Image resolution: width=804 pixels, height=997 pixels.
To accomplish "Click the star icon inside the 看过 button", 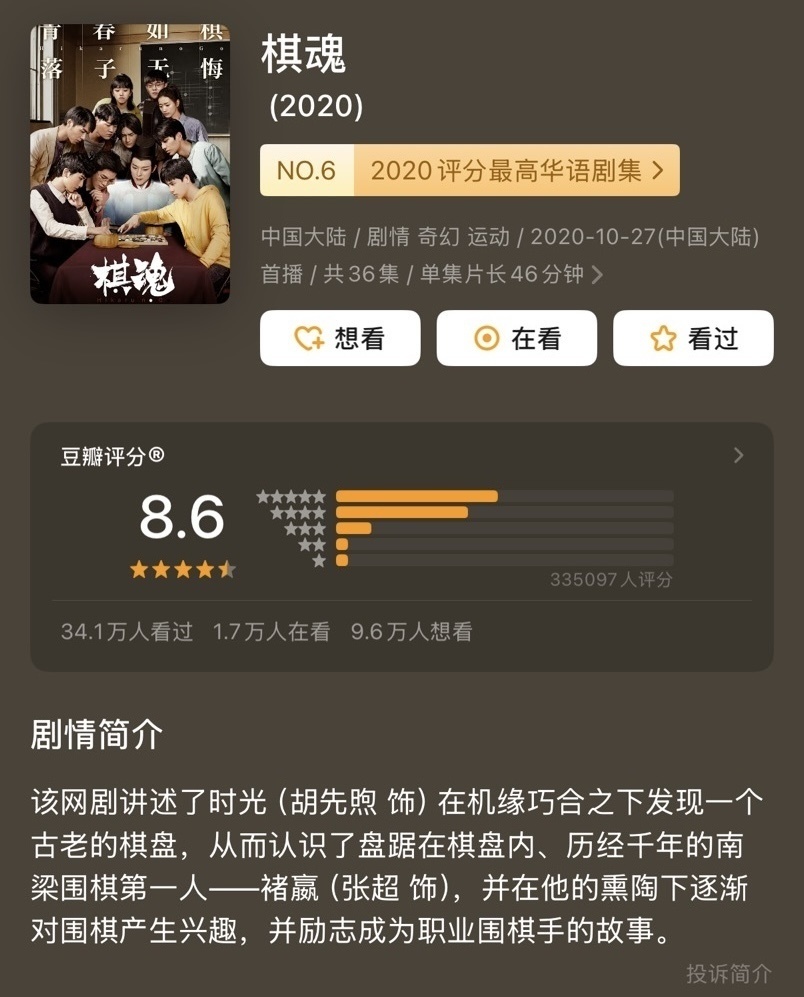I will pos(663,338).
